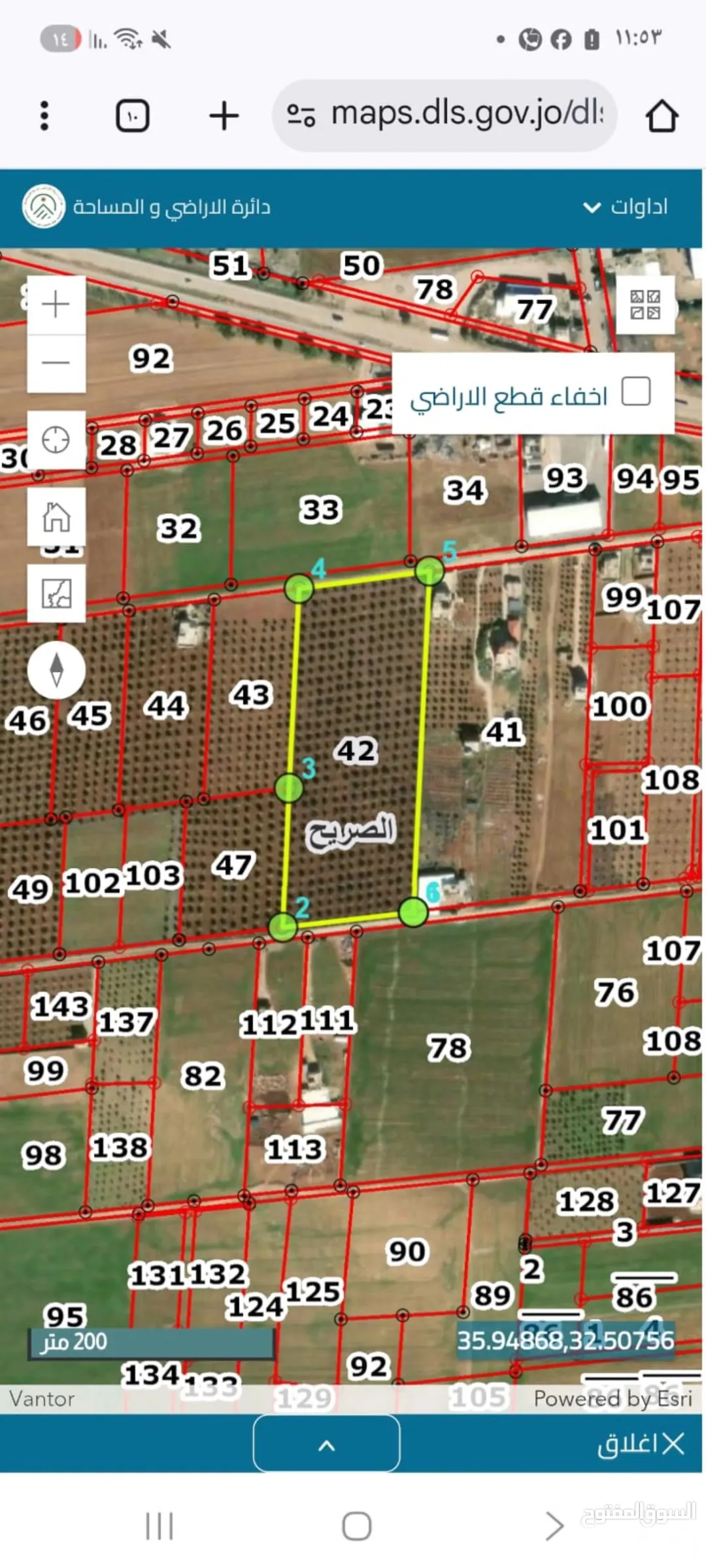The width and height of the screenshot is (706, 1568).
Task: Check the اخفاء قطع الاراضي checkbox
Action: (x=636, y=392)
